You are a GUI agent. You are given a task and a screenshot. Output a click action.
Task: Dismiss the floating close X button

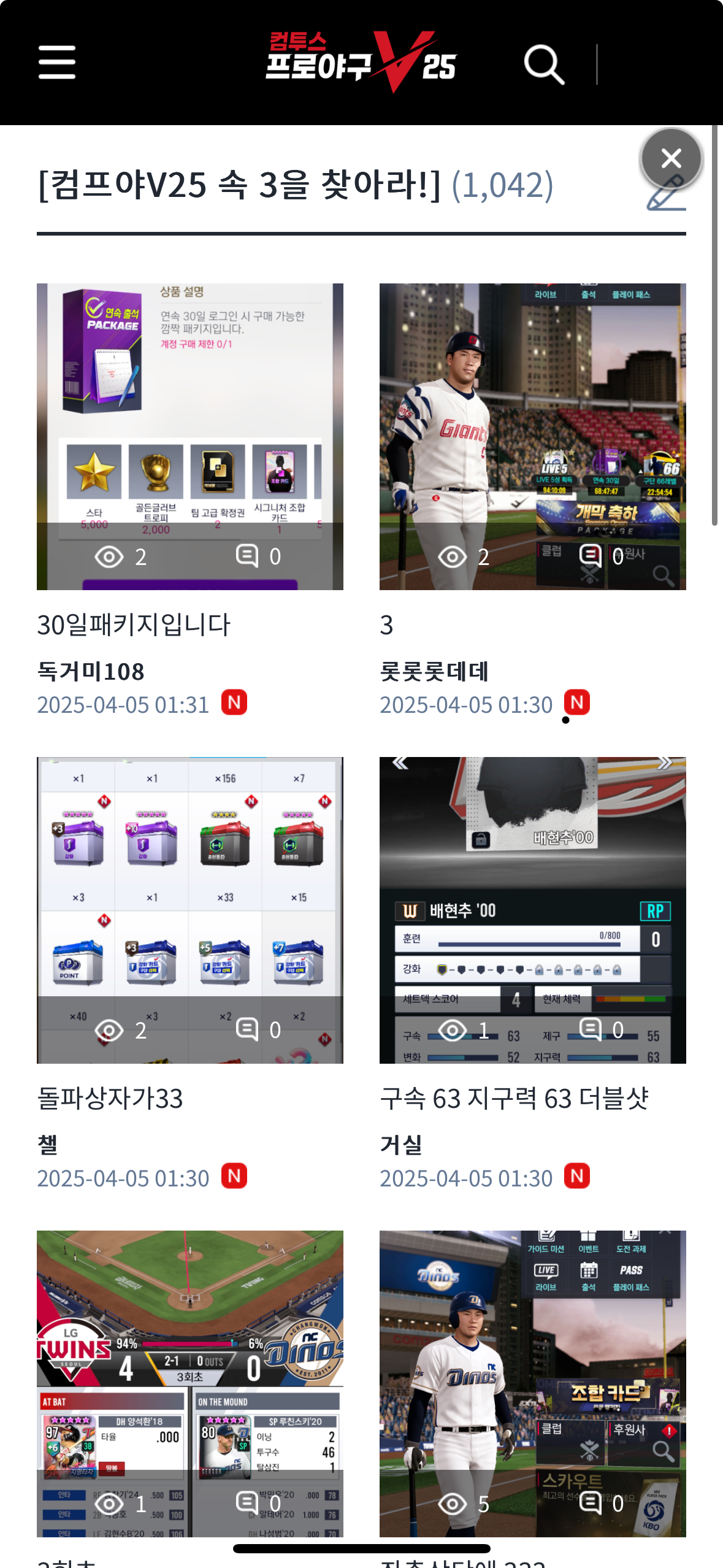click(x=671, y=159)
